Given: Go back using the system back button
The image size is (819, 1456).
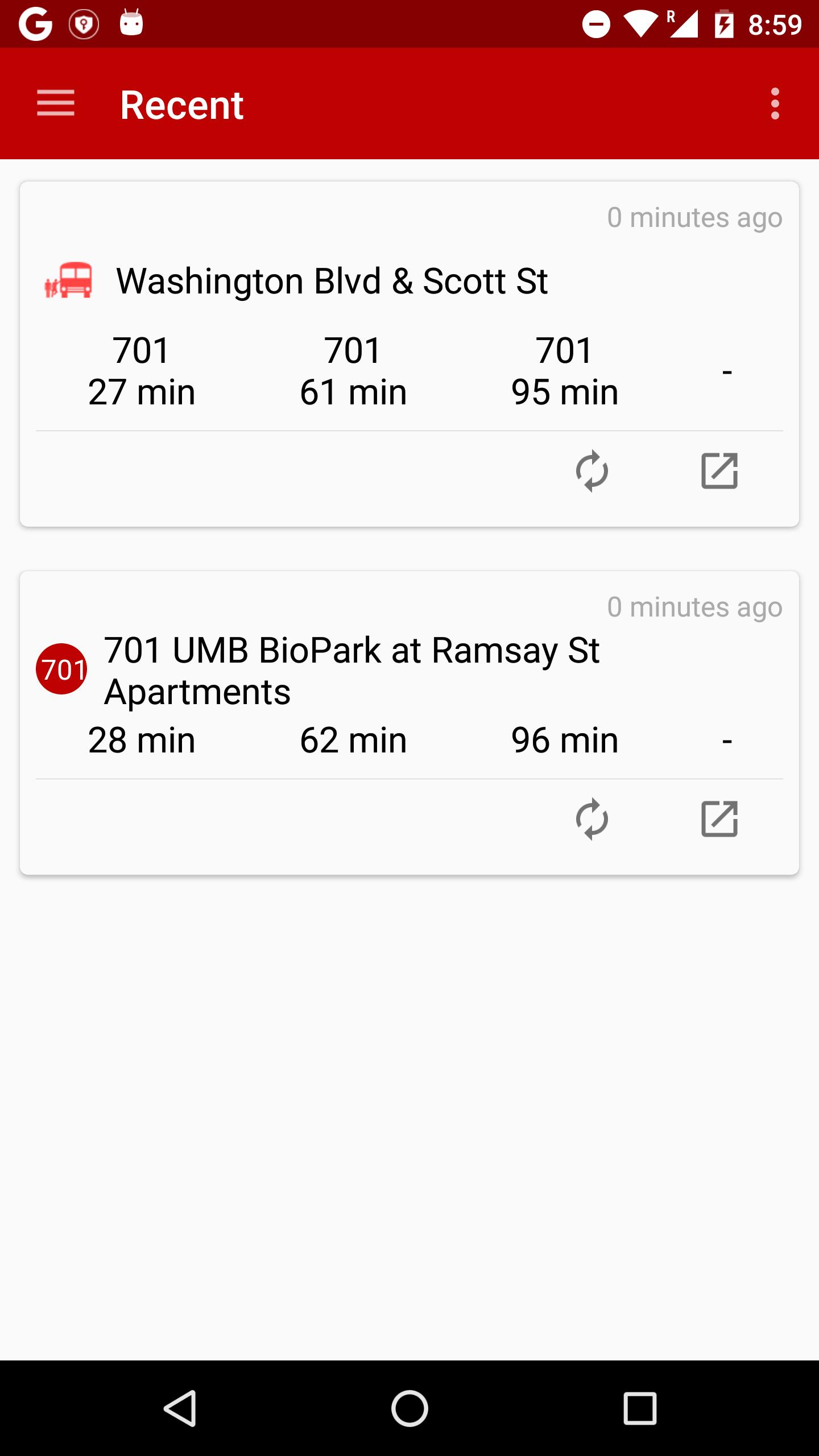Looking at the screenshot, I should pos(180,1408).
